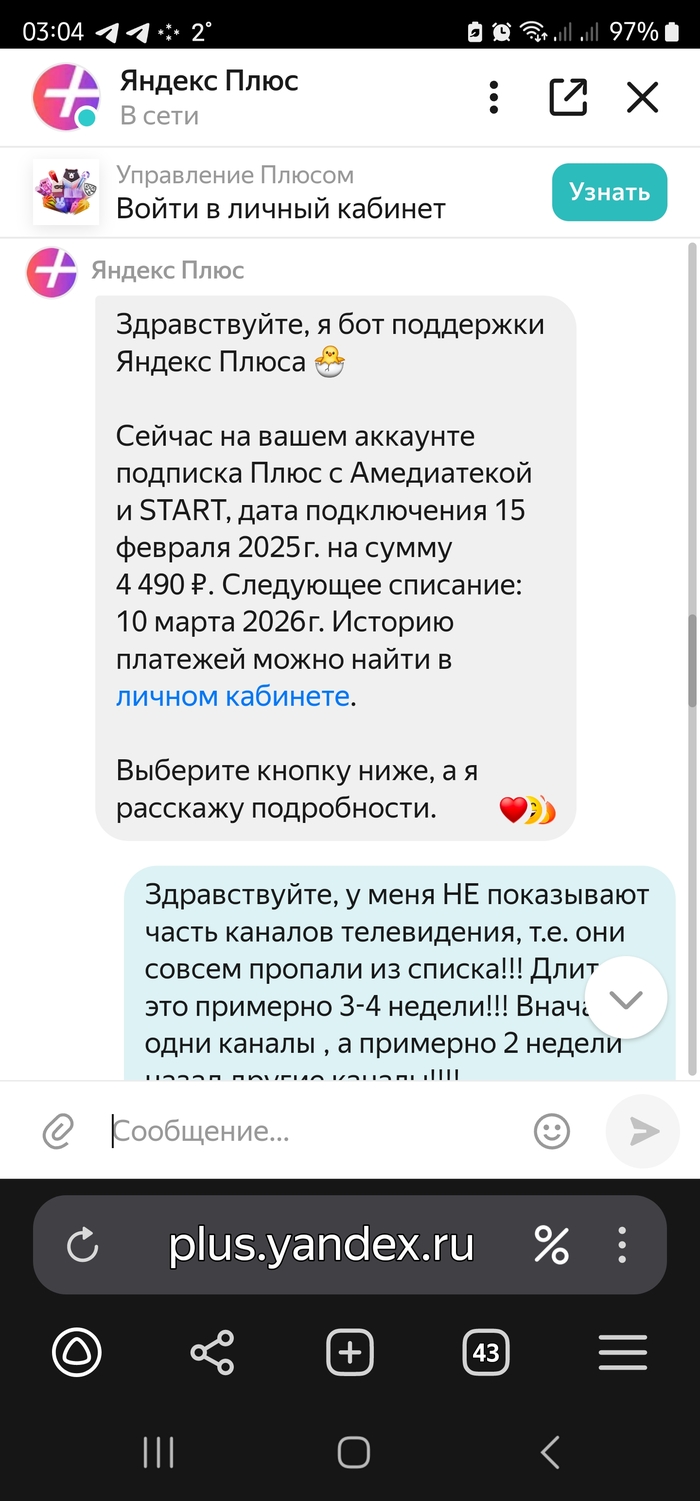700x1501 pixels.
Task: Tap the Узнать button
Action: [x=609, y=192]
